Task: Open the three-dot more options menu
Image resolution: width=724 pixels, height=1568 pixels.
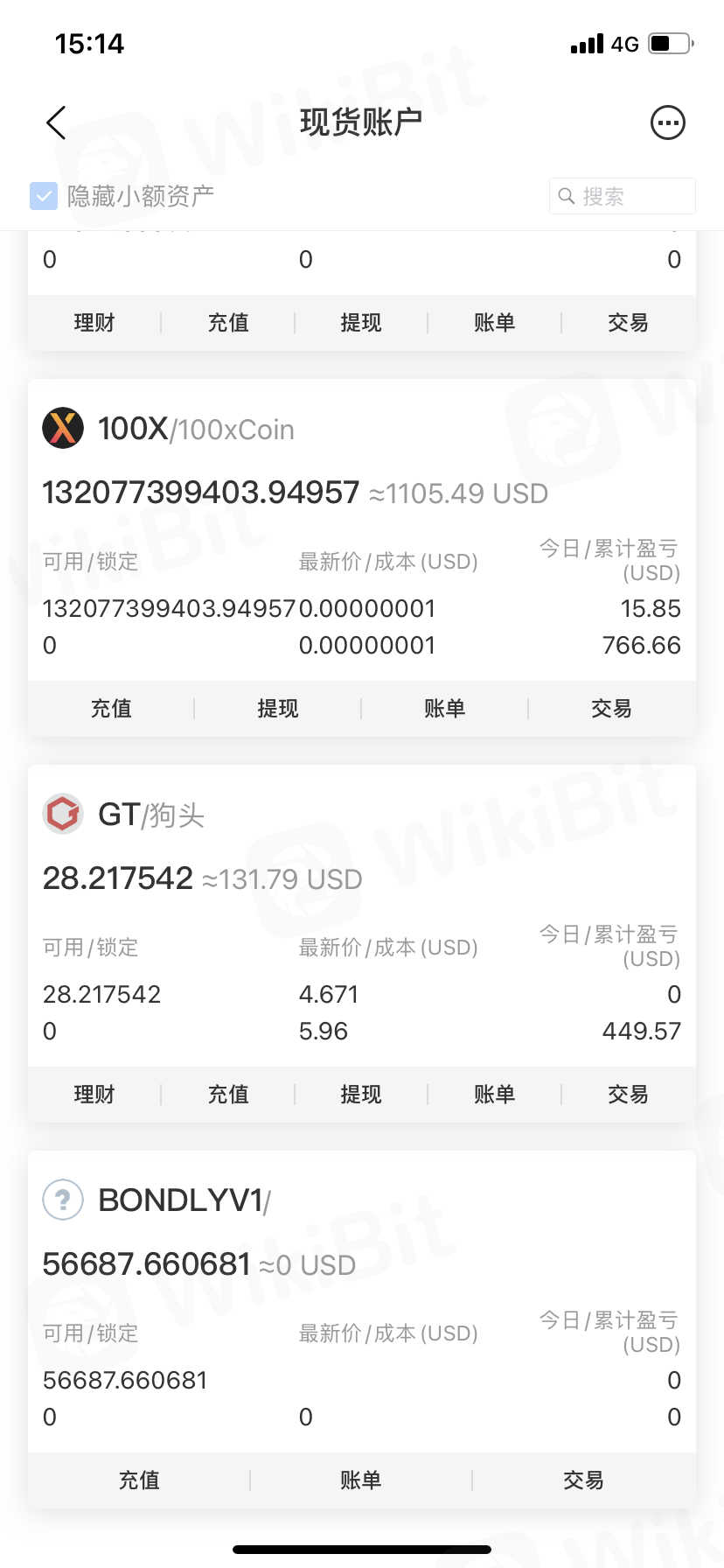Action: [x=668, y=122]
